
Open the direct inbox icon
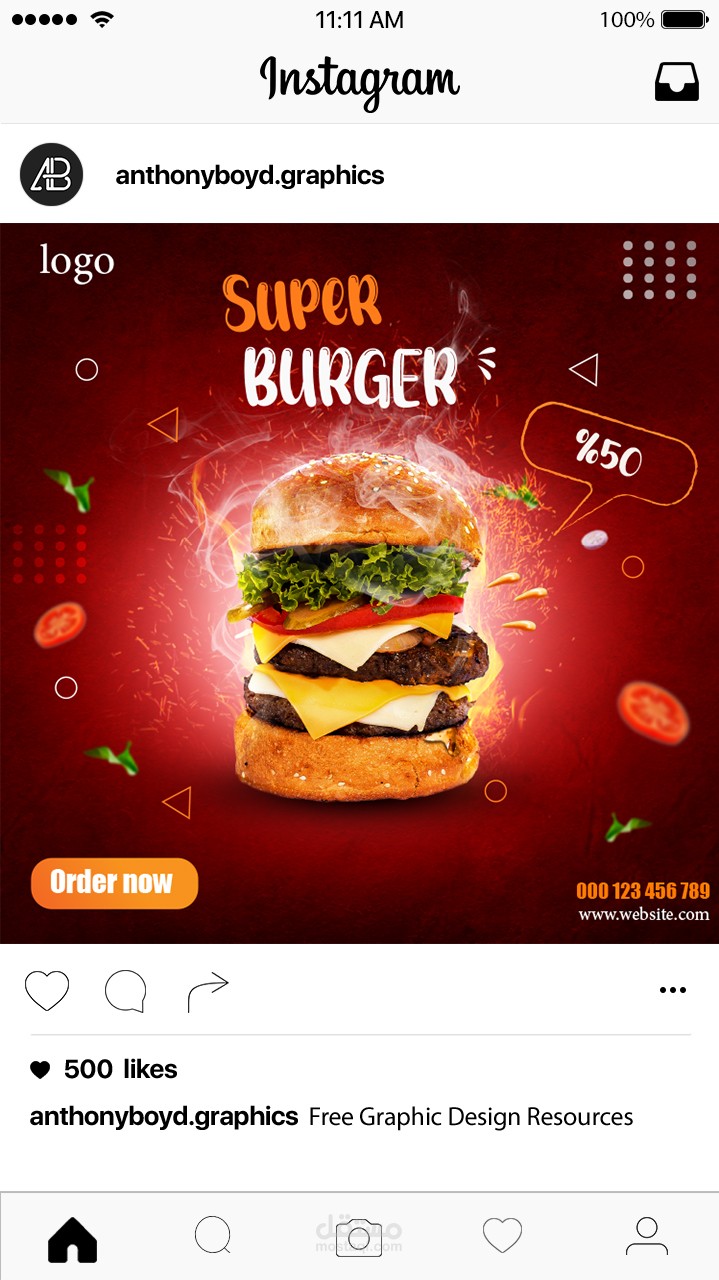[x=677, y=82]
